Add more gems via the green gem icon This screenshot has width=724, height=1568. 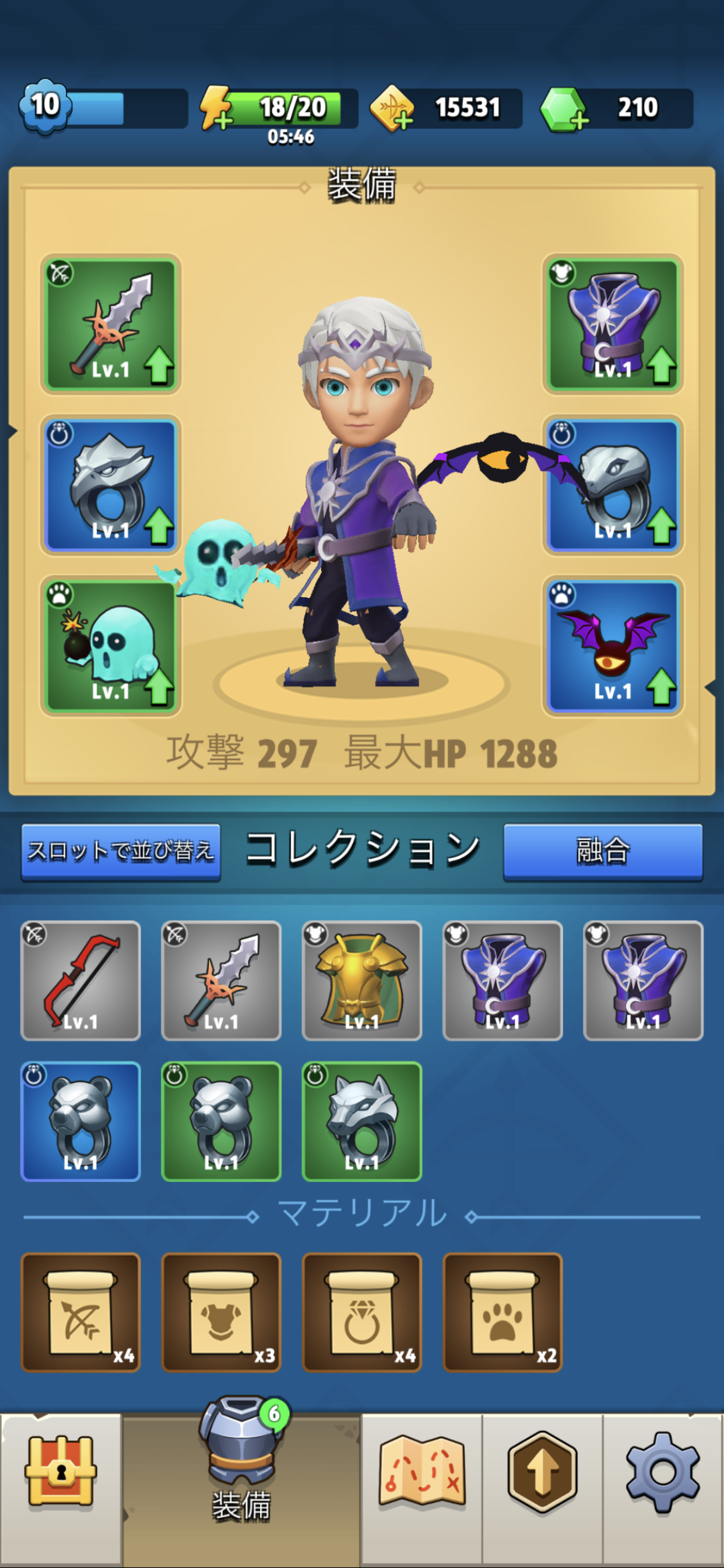click(564, 110)
